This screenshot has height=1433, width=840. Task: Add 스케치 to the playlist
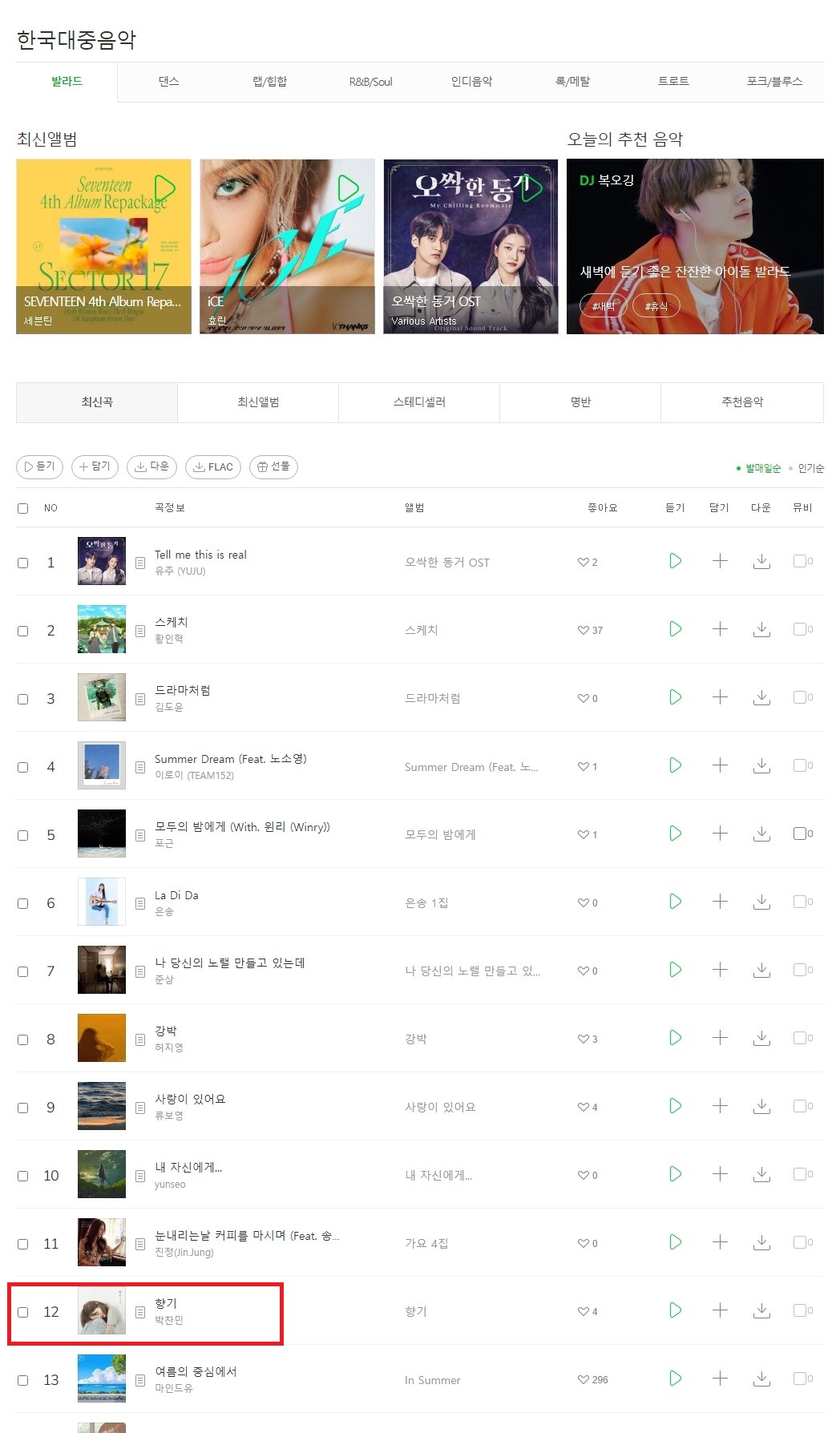720,629
